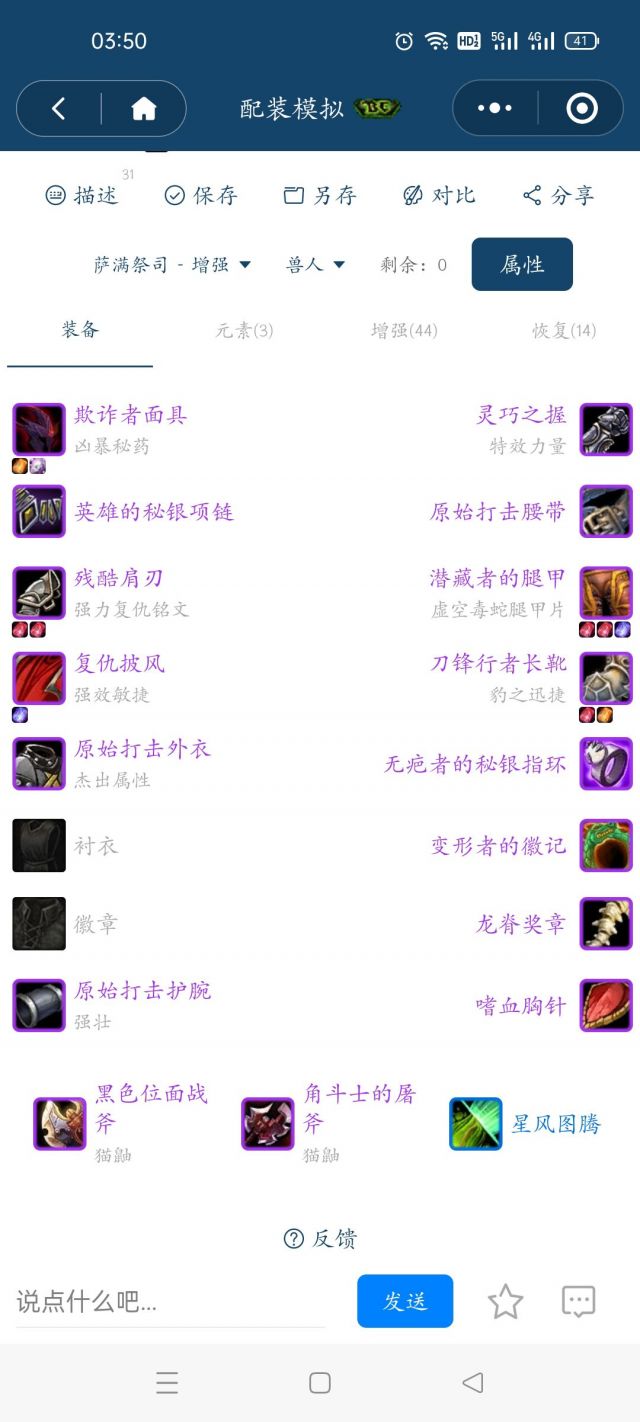Open the empty 衬衣 shirt slot
This screenshot has height=1422, width=640.
95,846
